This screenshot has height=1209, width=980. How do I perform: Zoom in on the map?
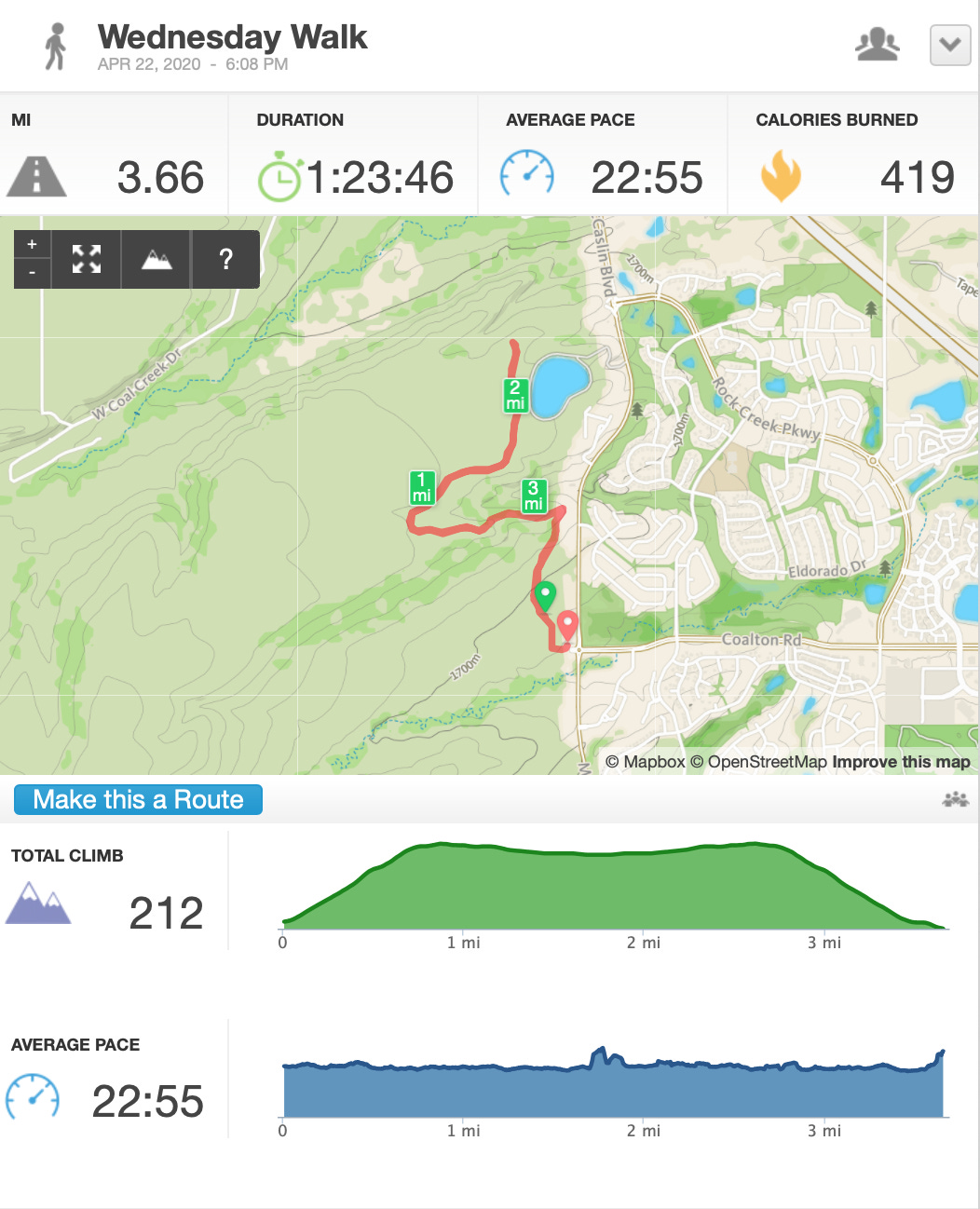tap(32, 244)
